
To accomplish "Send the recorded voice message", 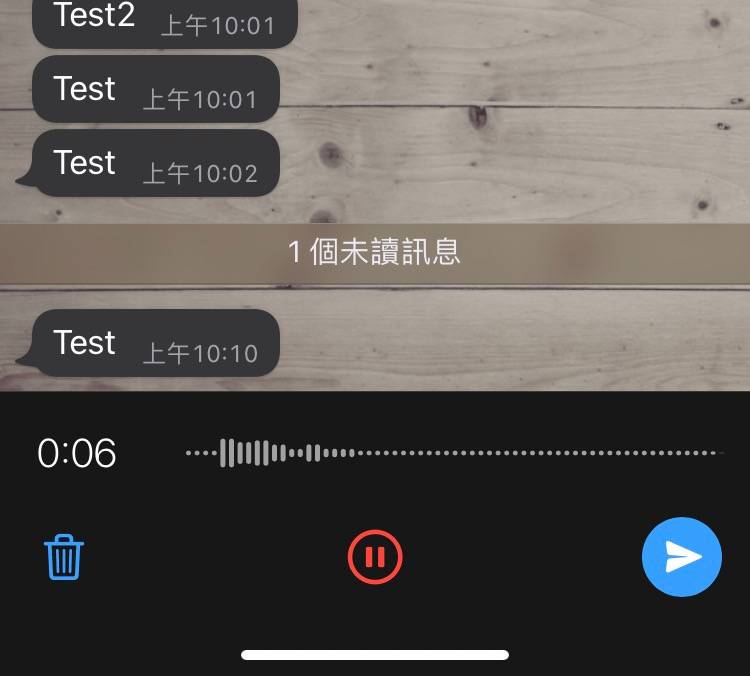I will click(682, 557).
